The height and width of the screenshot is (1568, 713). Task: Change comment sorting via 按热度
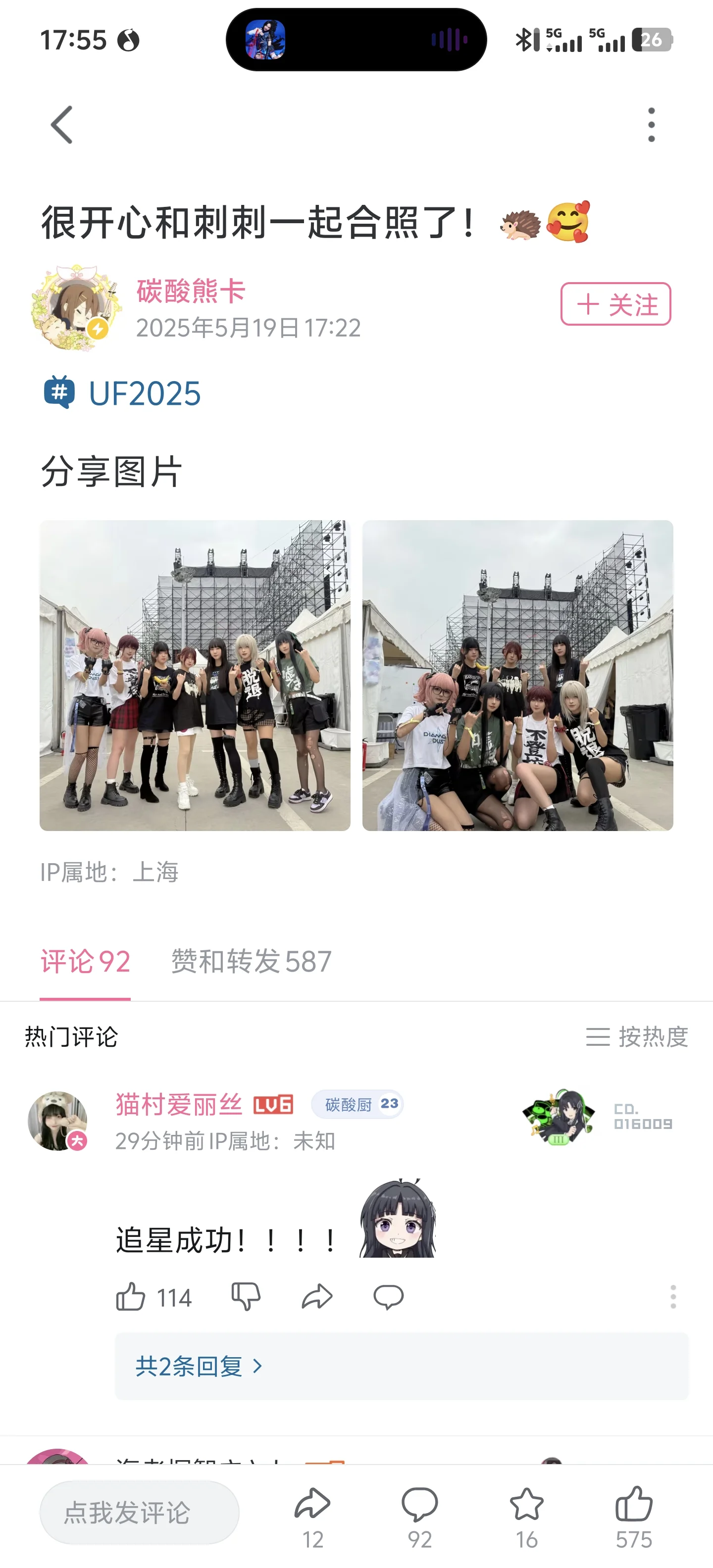click(637, 1036)
